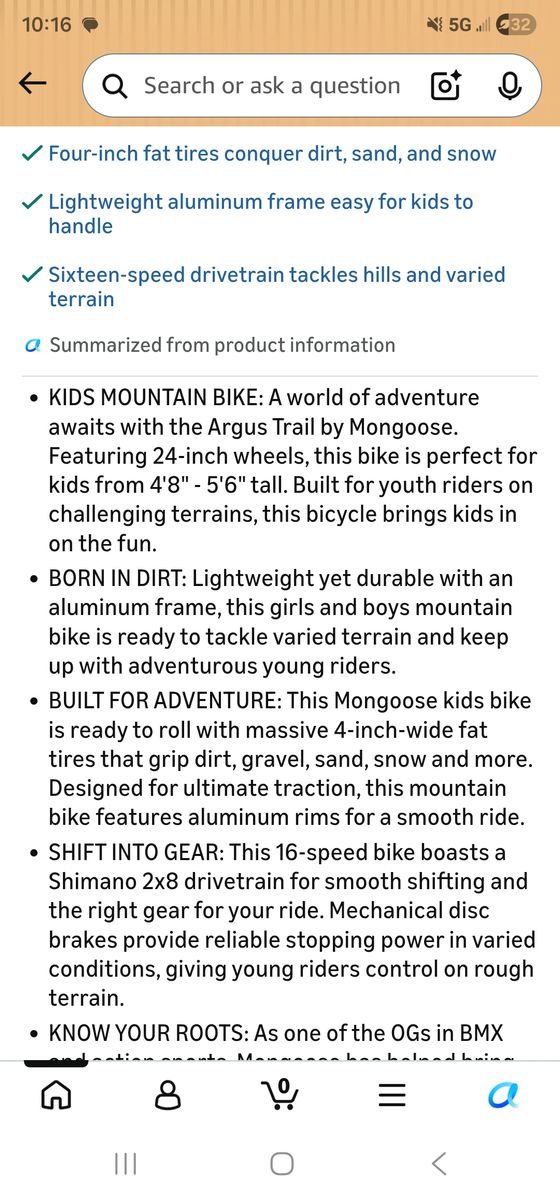Open the account profile tab
Viewport: 560px width, 1200px height.
pos(168,1095)
